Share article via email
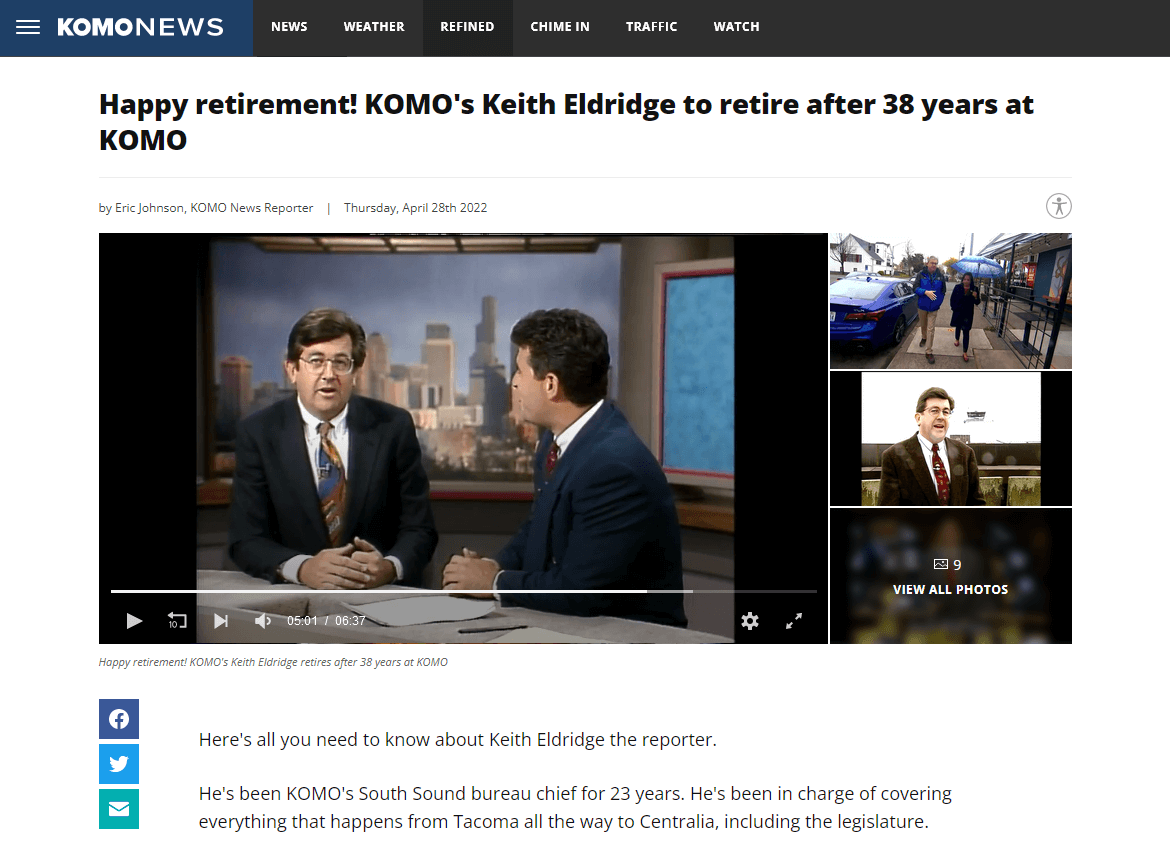Screen dimensions: 1170x851 pos(119,809)
